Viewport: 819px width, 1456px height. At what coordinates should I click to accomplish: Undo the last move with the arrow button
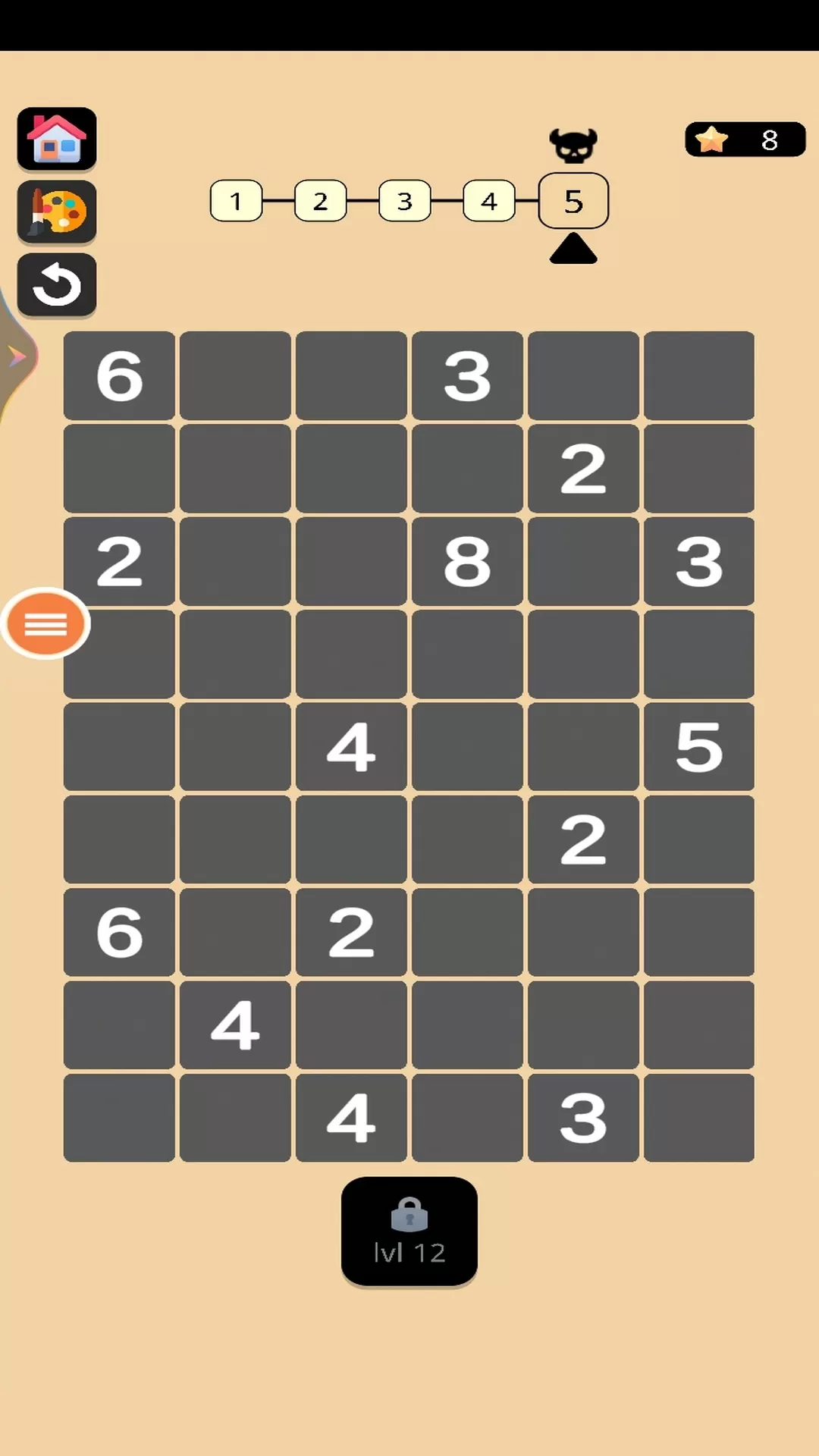coord(57,284)
